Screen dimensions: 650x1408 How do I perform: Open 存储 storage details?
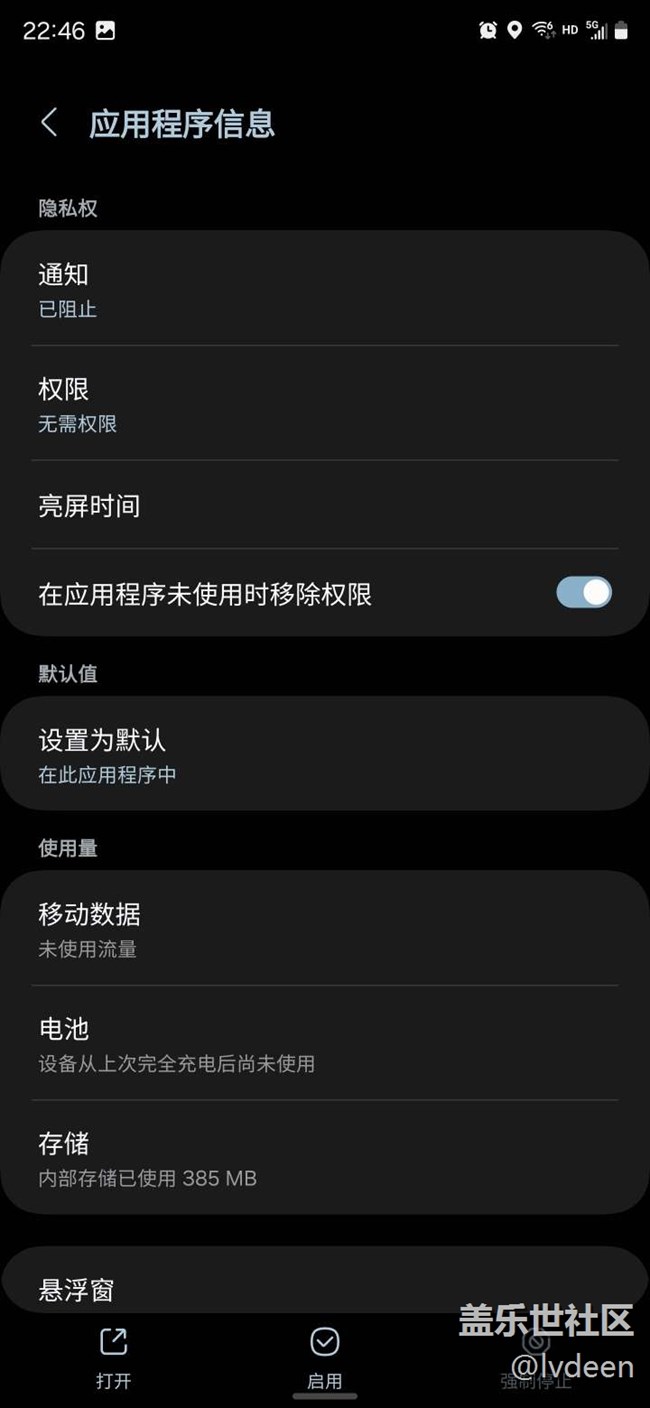coord(325,1158)
